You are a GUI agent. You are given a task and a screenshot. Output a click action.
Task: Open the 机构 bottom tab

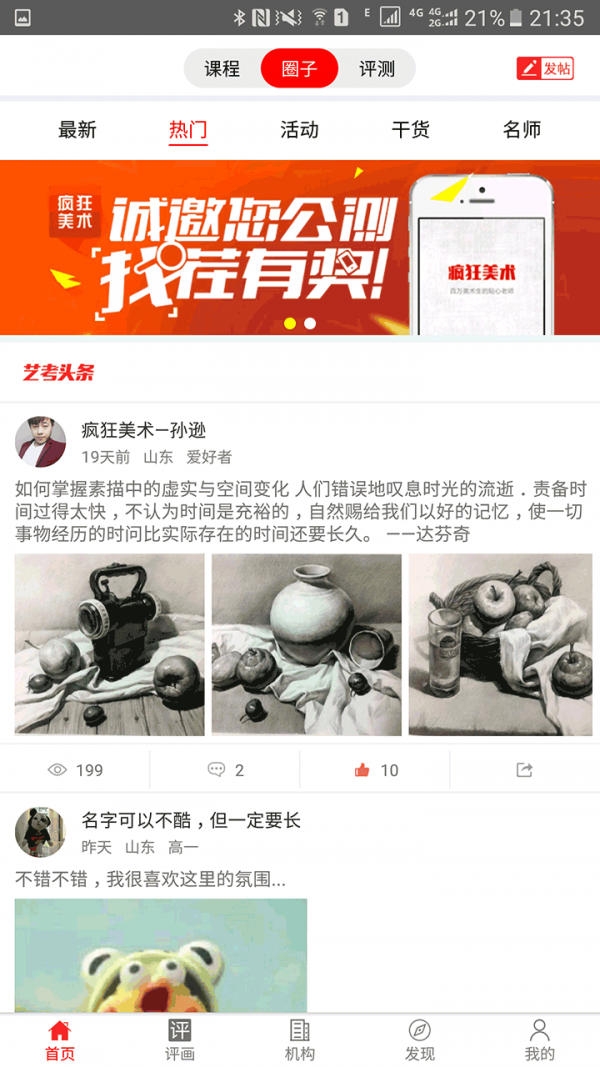point(300,1040)
